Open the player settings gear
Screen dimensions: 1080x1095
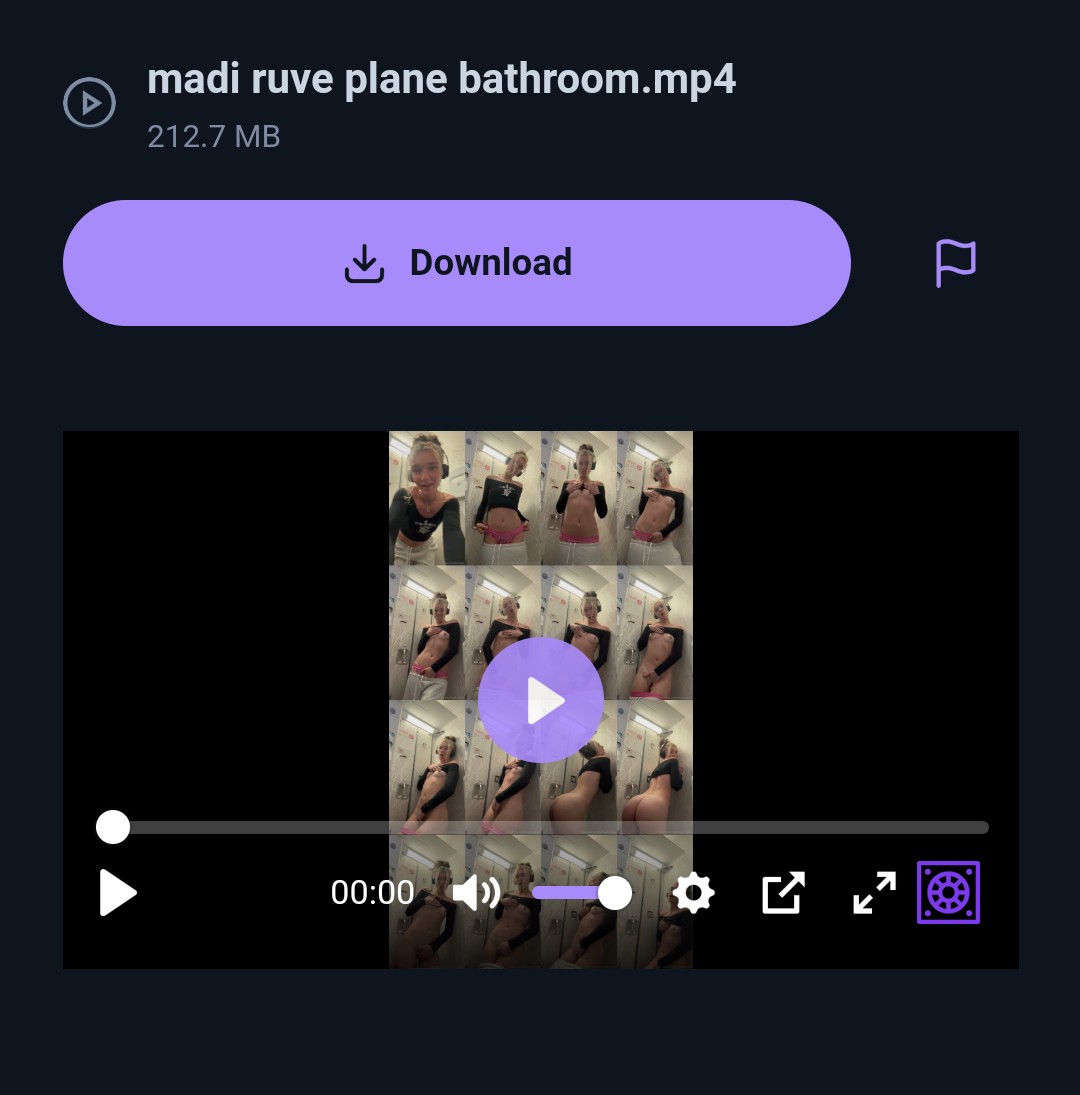pyautogui.click(x=693, y=892)
